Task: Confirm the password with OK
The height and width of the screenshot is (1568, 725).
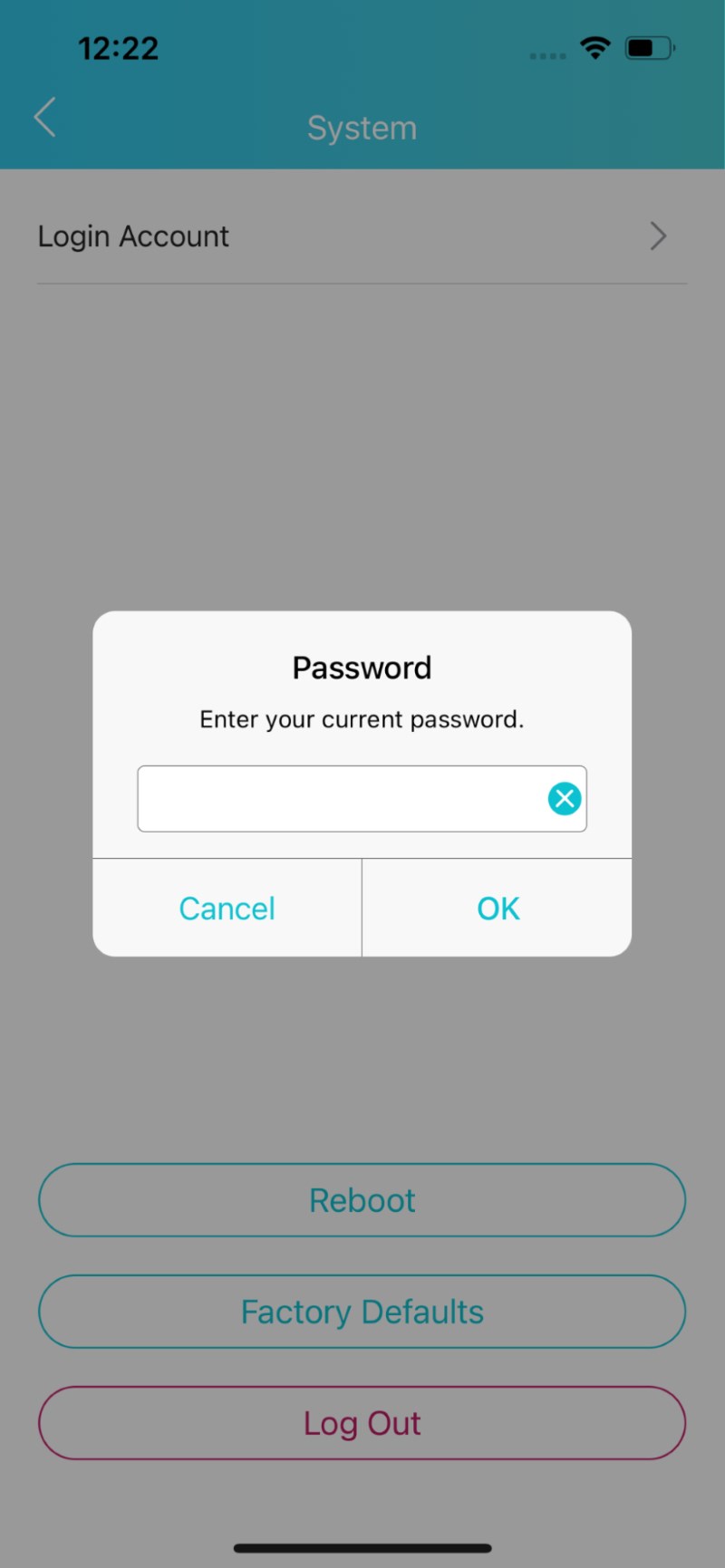Action: pyautogui.click(x=498, y=908)
